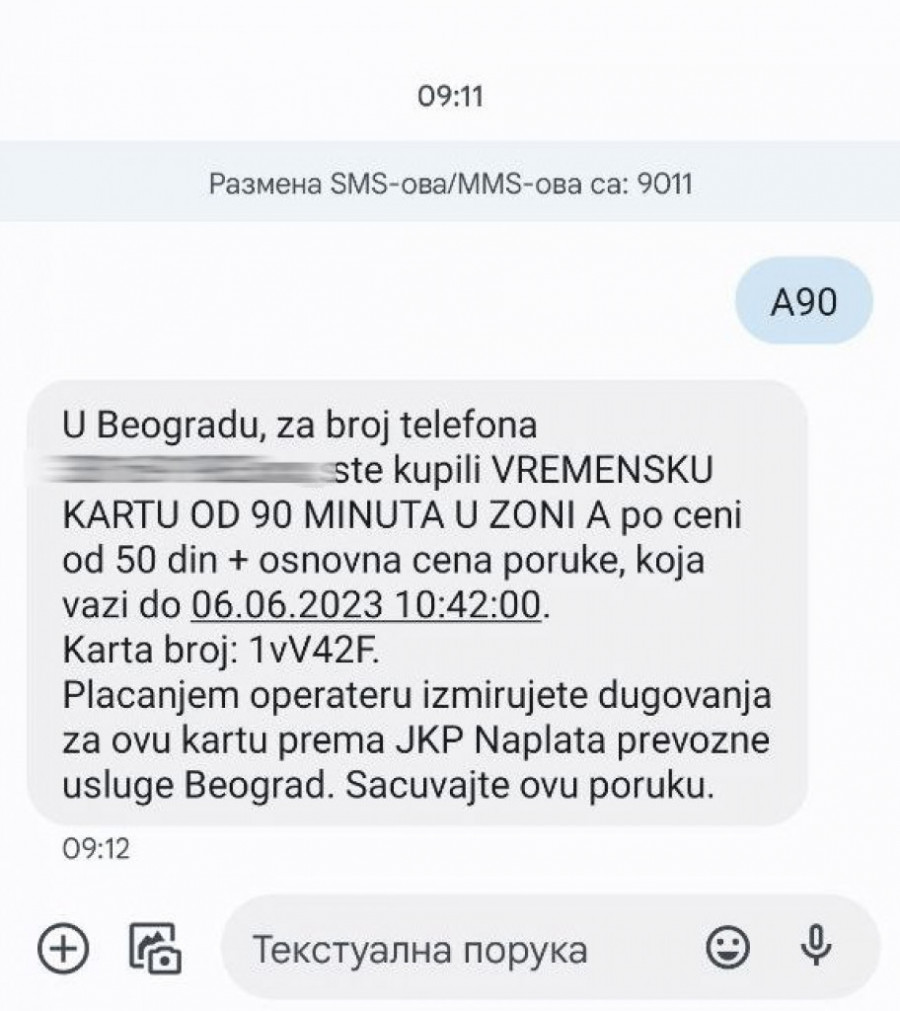The width and height of the screenshot is (900, 1011).
Task: Open the emoji picker
Action: pos(727,946)
